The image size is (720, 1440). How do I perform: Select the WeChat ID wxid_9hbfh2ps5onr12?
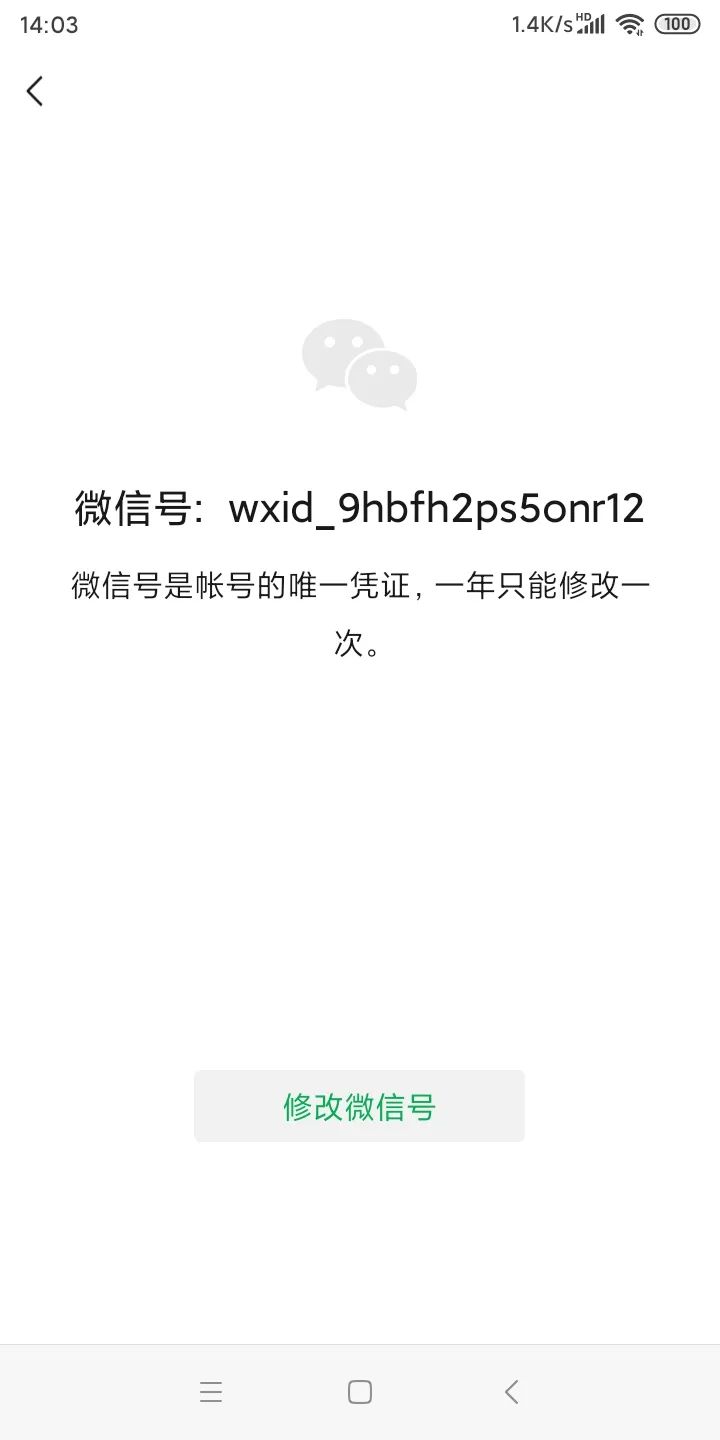pos(437,509)
